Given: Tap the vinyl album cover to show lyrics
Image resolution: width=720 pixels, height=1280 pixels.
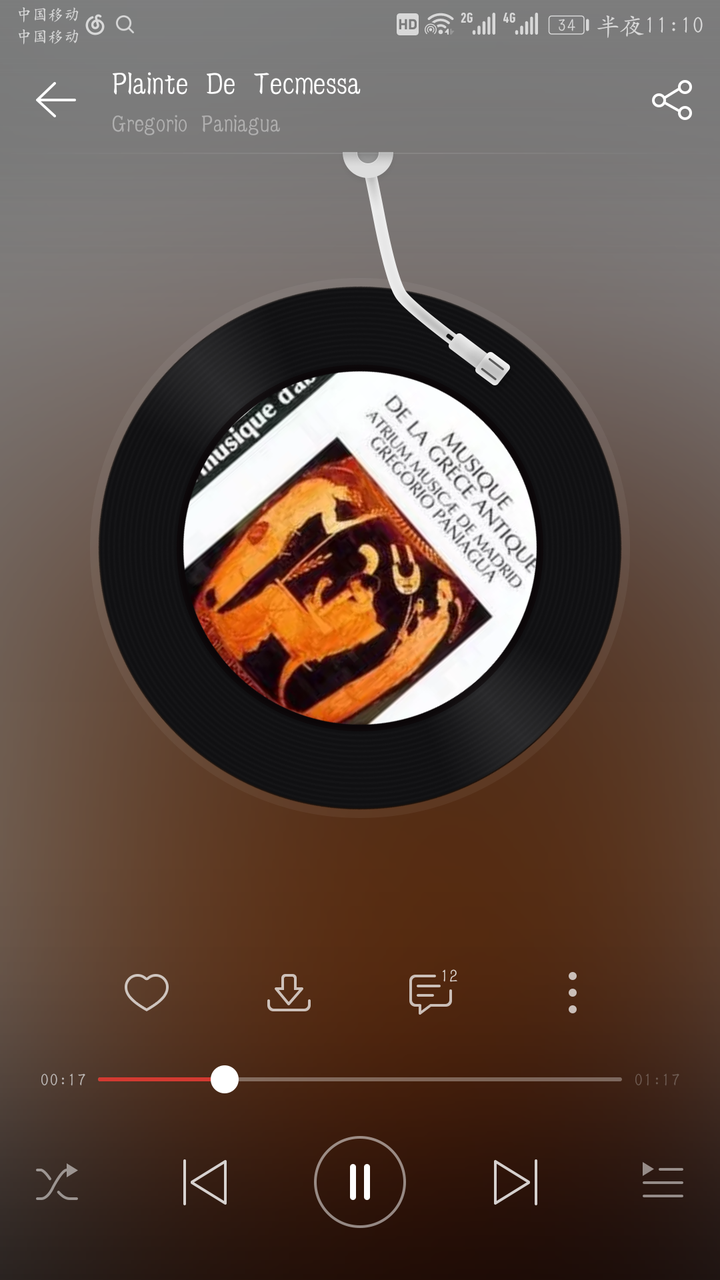Looking at the screenshot, I should [360, 548].
